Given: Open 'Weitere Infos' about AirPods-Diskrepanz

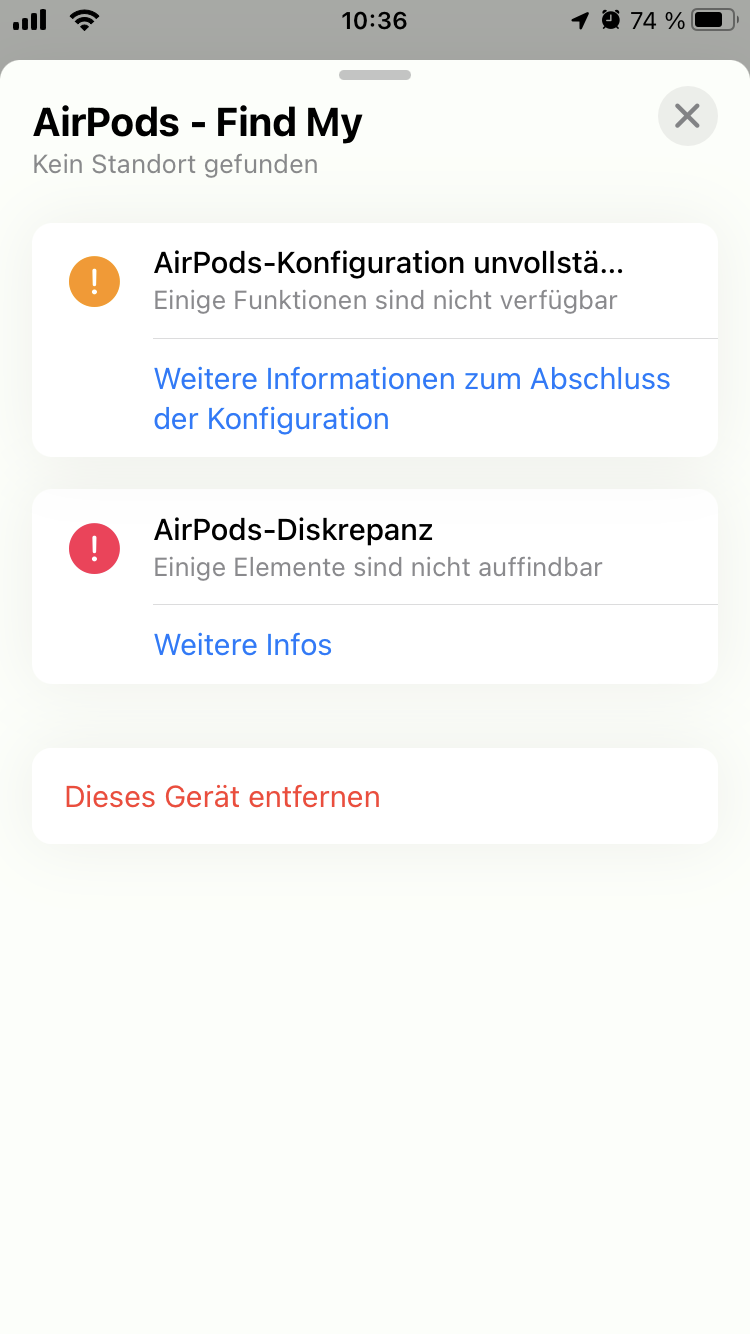Looking at the screenshot, I should click(x=243, y=645).
